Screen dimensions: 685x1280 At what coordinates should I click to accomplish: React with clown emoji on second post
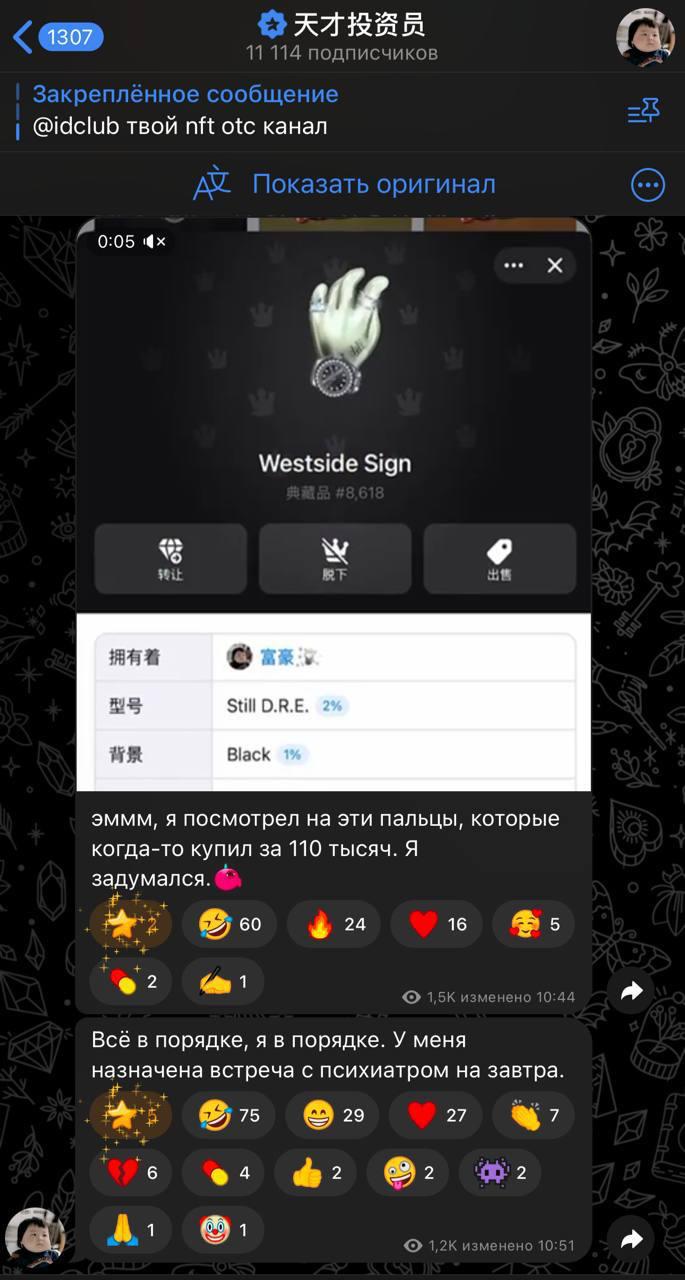[224, 1229]
